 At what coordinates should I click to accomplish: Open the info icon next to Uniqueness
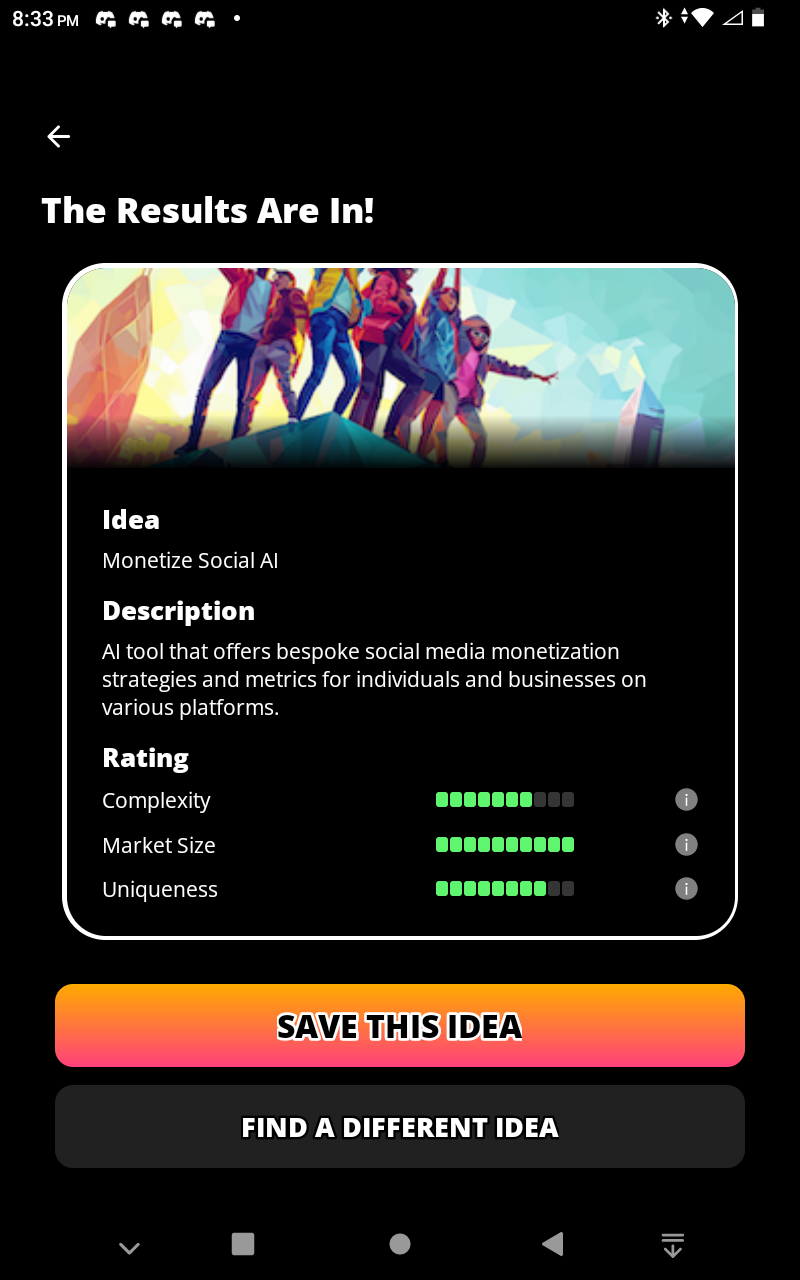686,889
